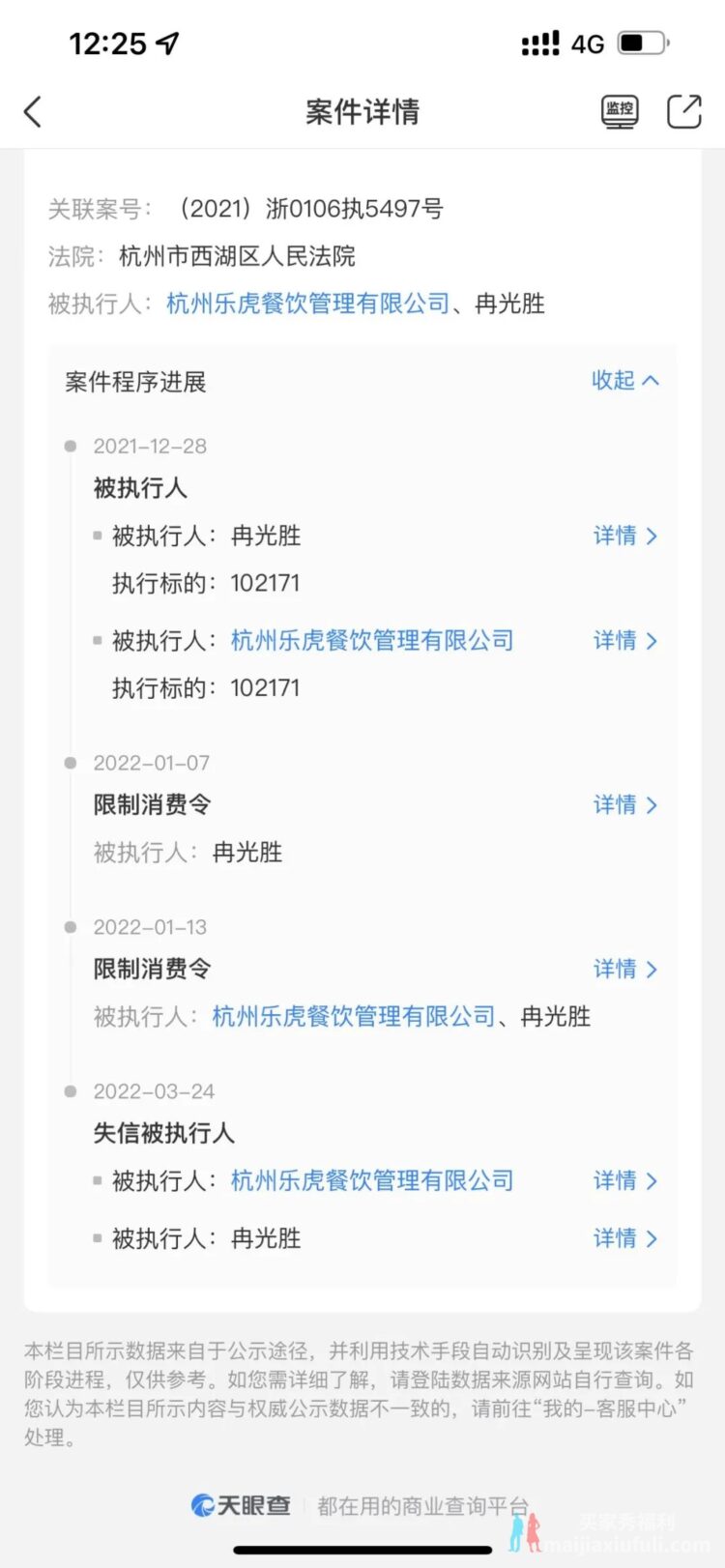Open 详情 of 2022-01-07 限制消费令
This screenshot has width=725, height=1568.
point(625,804)
